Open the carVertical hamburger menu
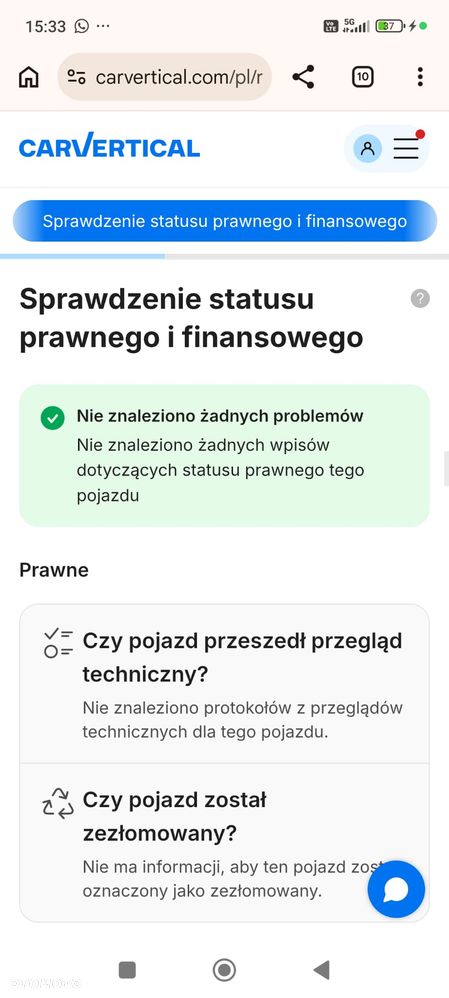 coord(406,148)
